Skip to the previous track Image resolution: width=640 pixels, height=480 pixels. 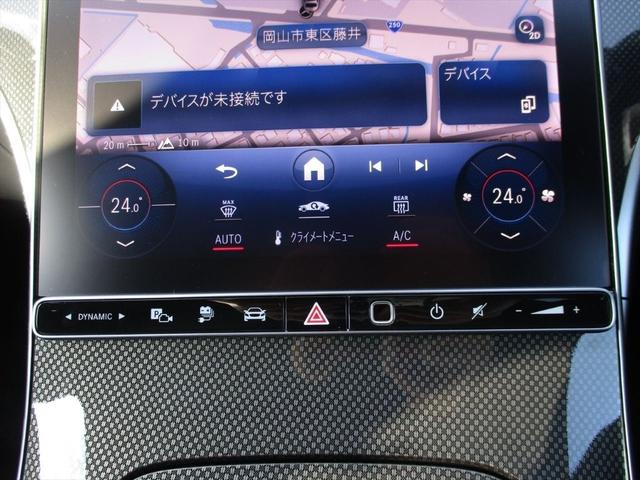point(375,166)
